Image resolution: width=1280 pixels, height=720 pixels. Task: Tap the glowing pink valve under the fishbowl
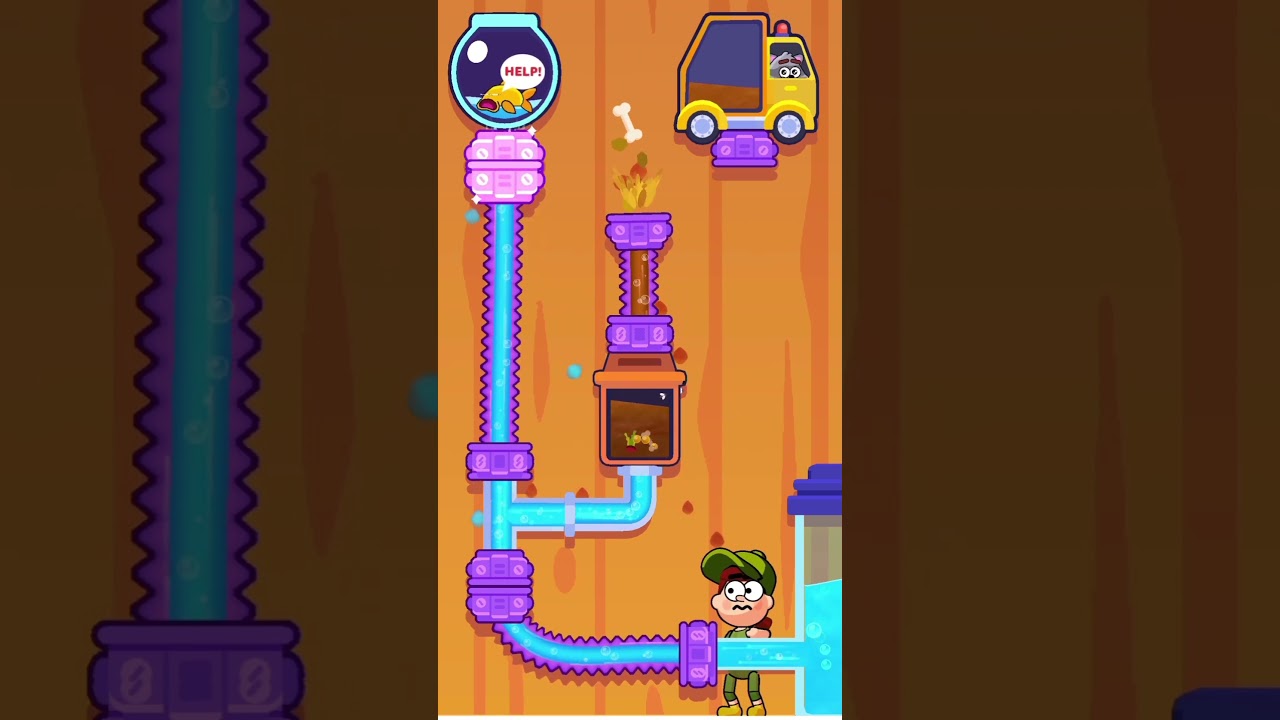point(504,167)
